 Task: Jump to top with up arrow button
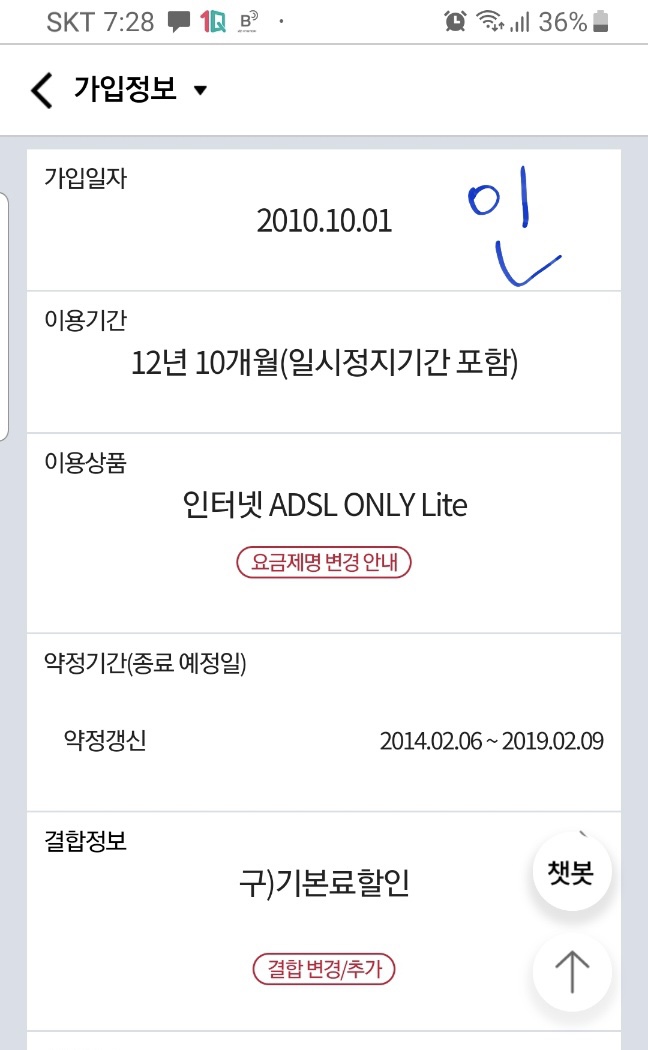571,971
